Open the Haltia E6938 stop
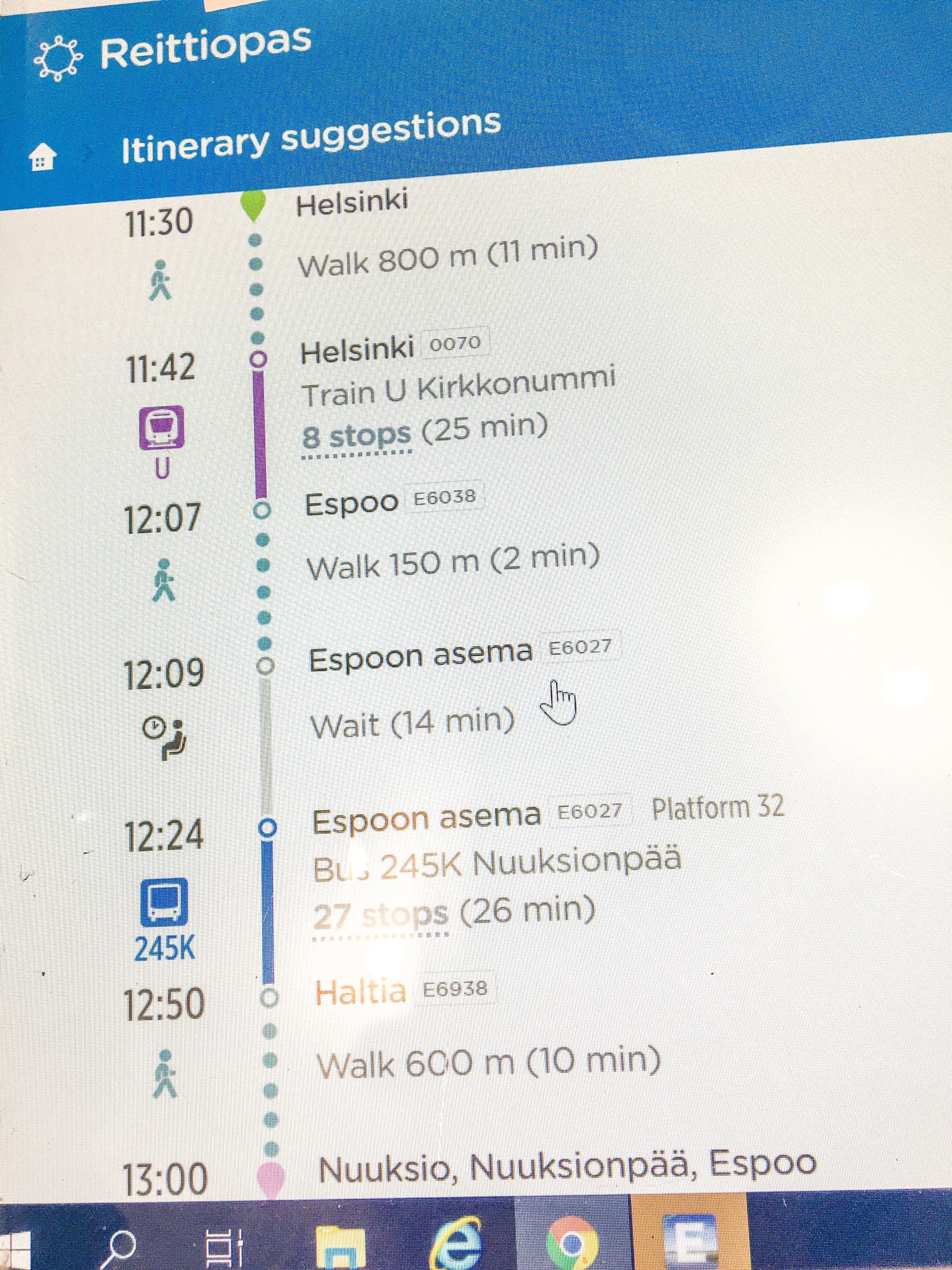The width and height of the screenshot is (952, 1270). 361,991
